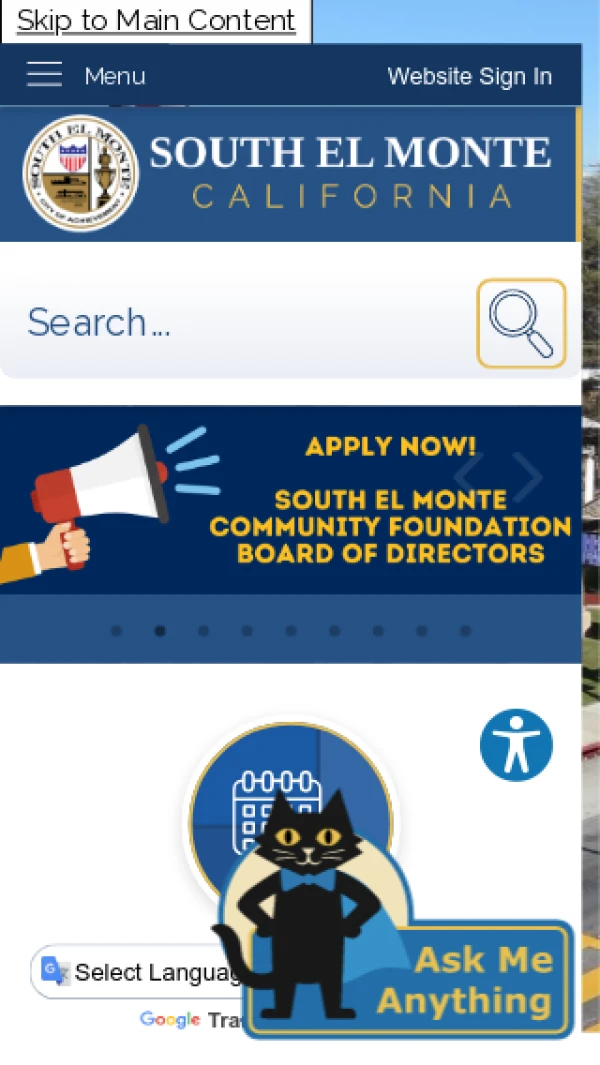Tap the South El Monte logo
The width and height of the screenshot is (600, 1065).
[287, 173]
